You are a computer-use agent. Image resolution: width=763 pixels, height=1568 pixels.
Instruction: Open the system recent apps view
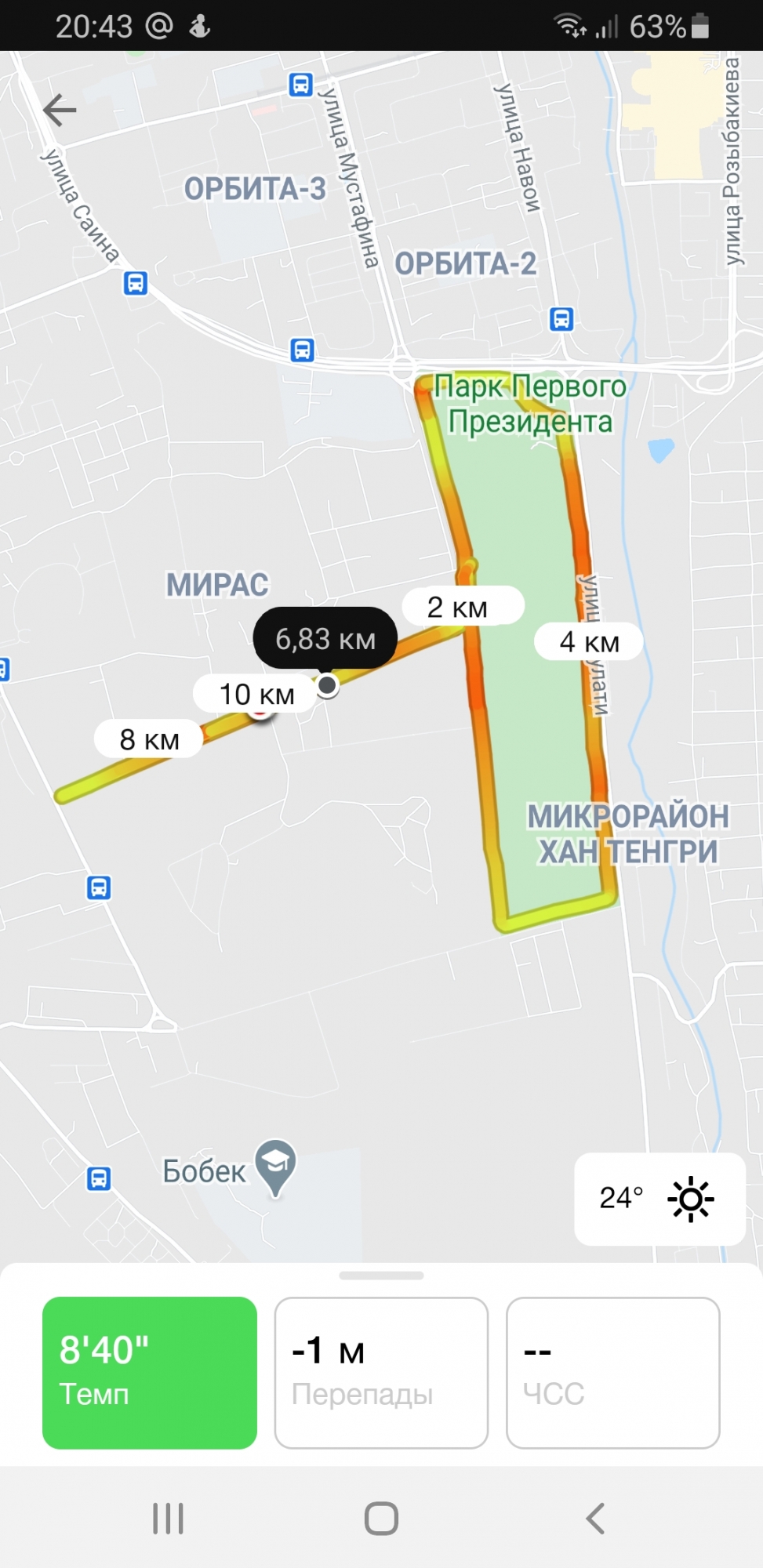point(168,1518)
